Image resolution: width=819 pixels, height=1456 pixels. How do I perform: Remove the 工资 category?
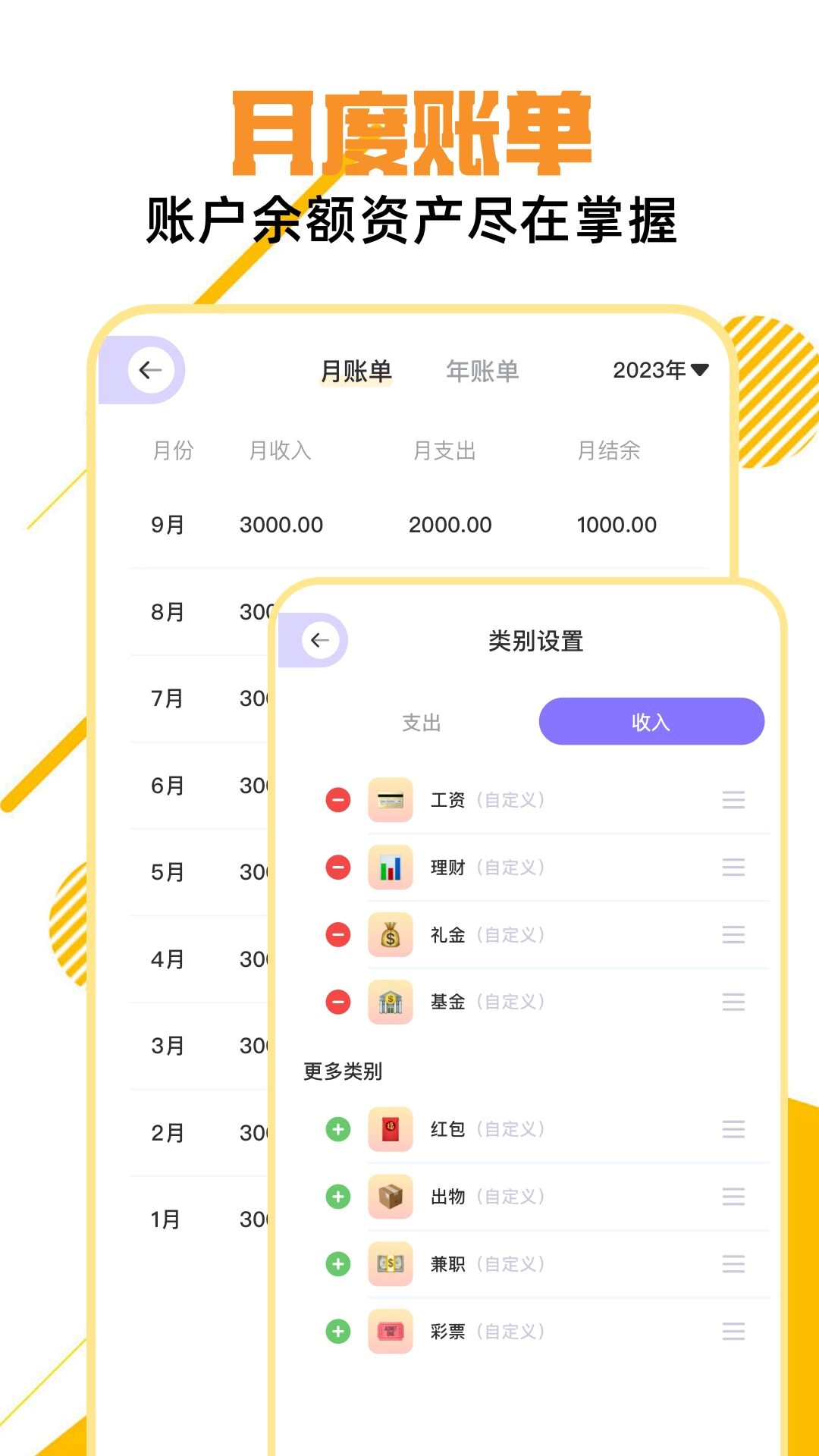tap(337, 799)
